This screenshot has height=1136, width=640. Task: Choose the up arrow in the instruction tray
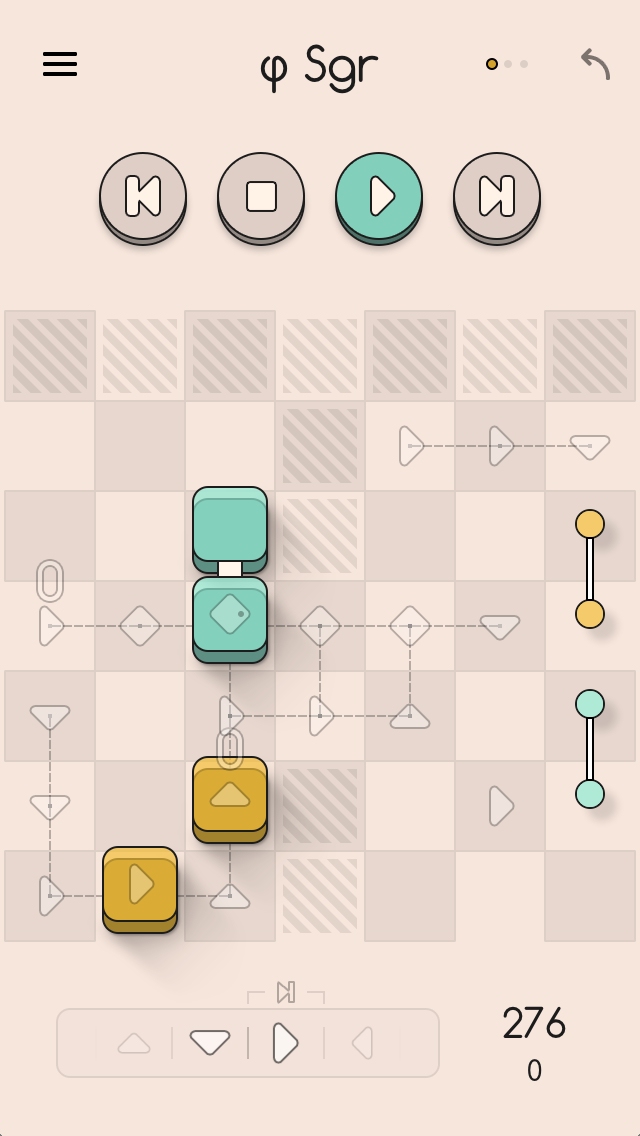(134, 1043)
